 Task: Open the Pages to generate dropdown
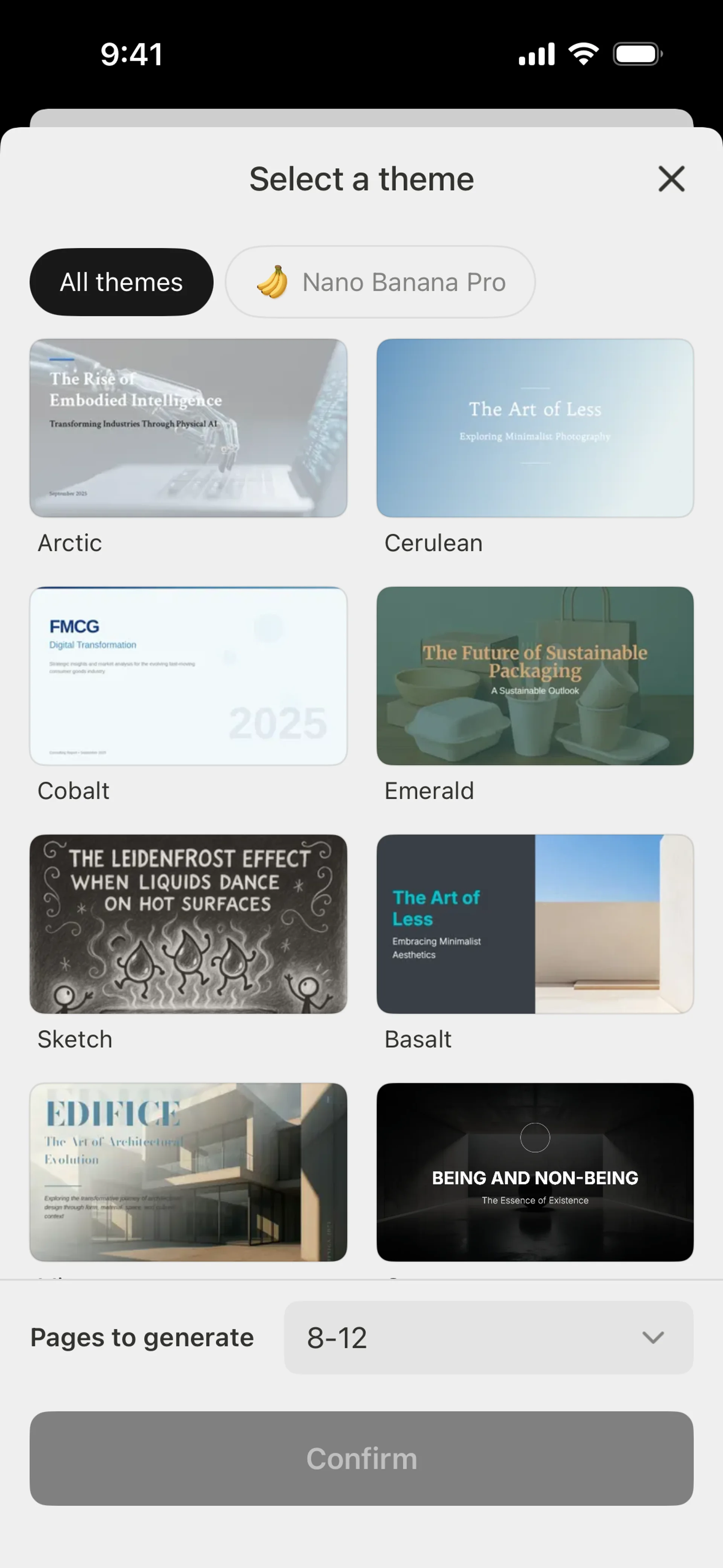coord(488,1337)
